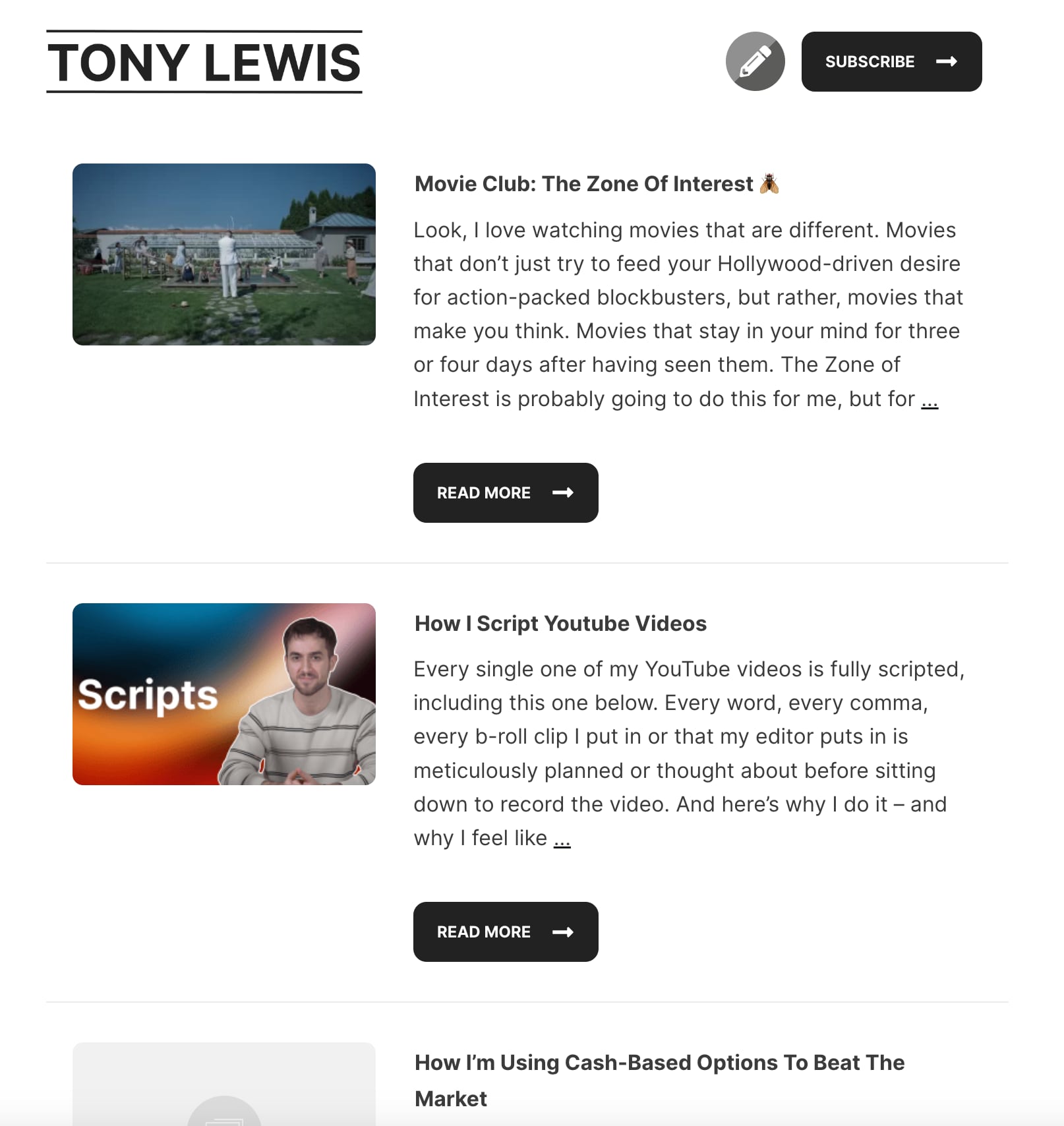Read more of the Movie Club post
The image size is (1064, 1126).
[x=505, y=492]
